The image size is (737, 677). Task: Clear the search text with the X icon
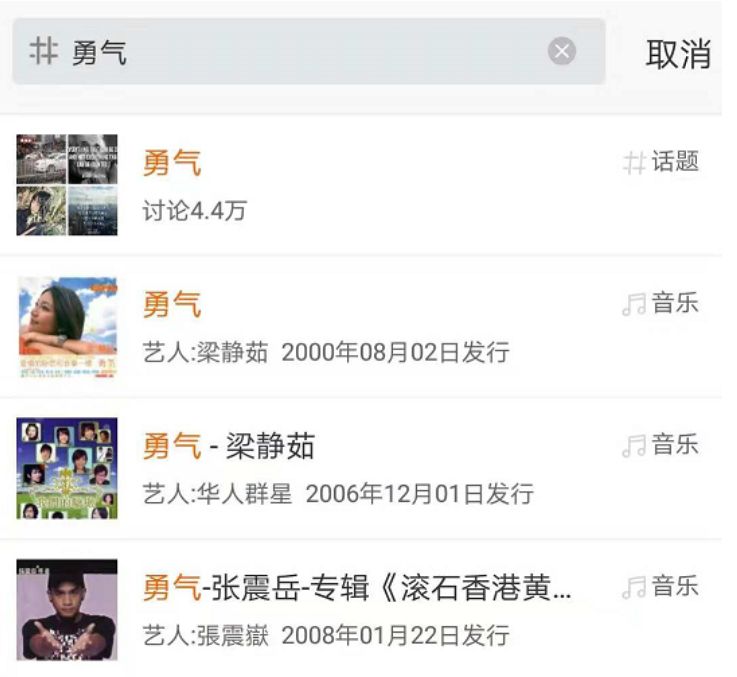(x=562, y=51)
